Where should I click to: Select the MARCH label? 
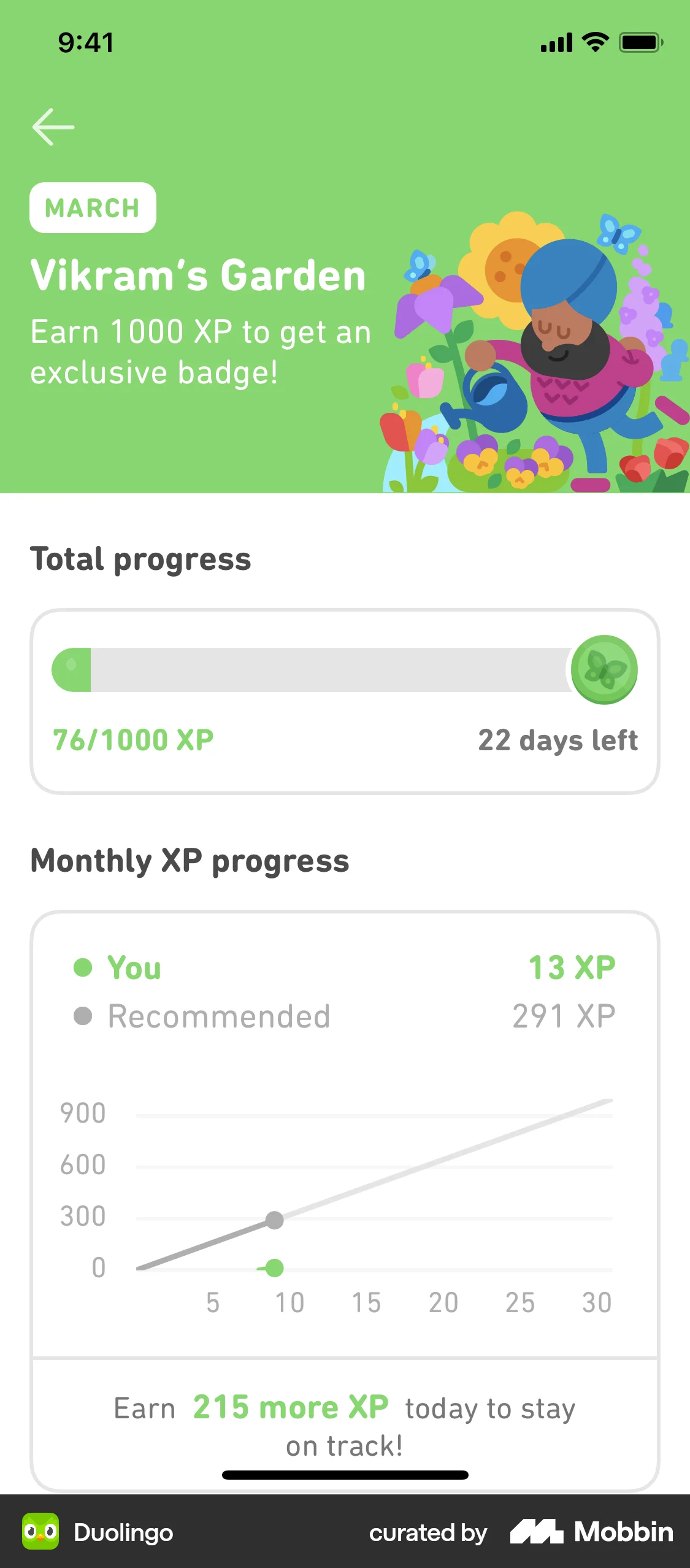[93, 207]
